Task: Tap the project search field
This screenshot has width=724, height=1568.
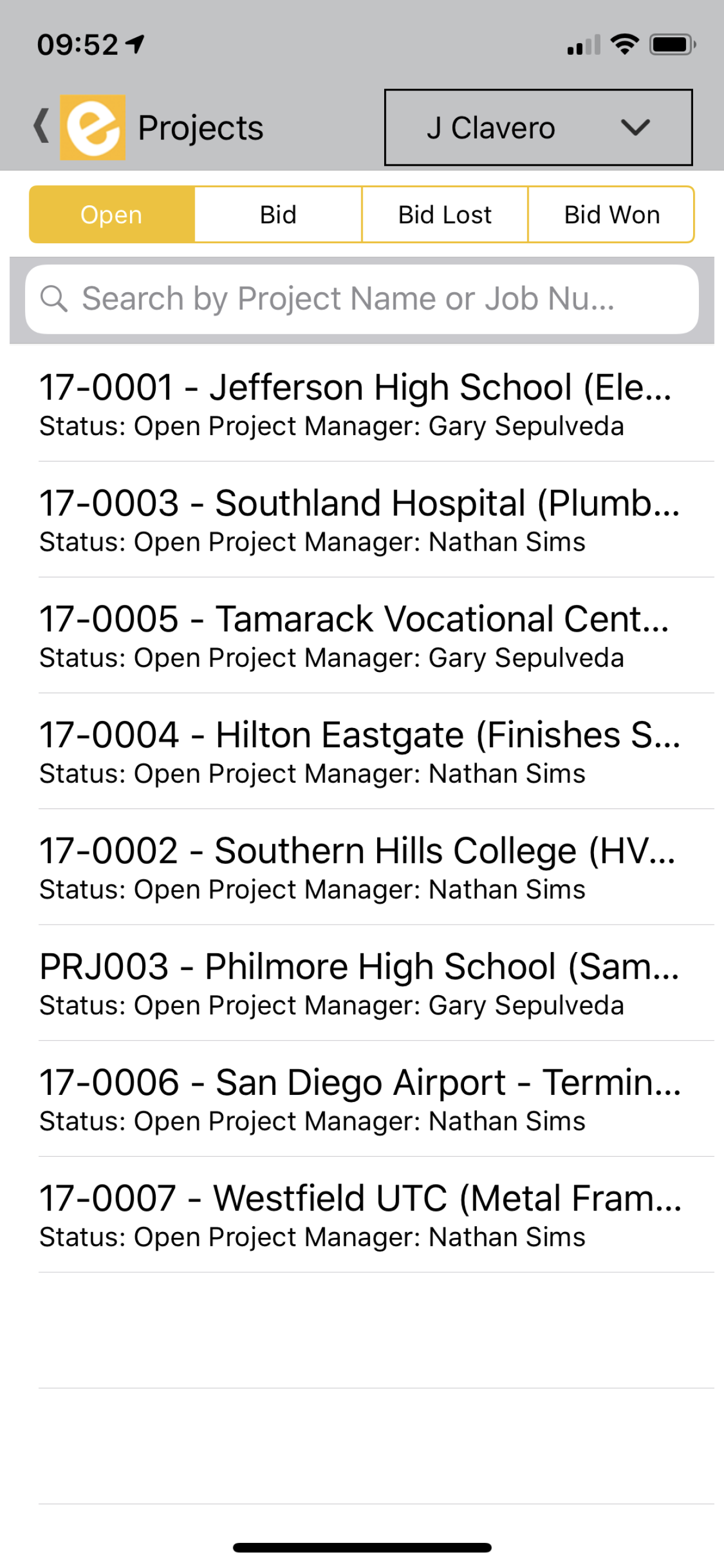Action: click(361, 299)
